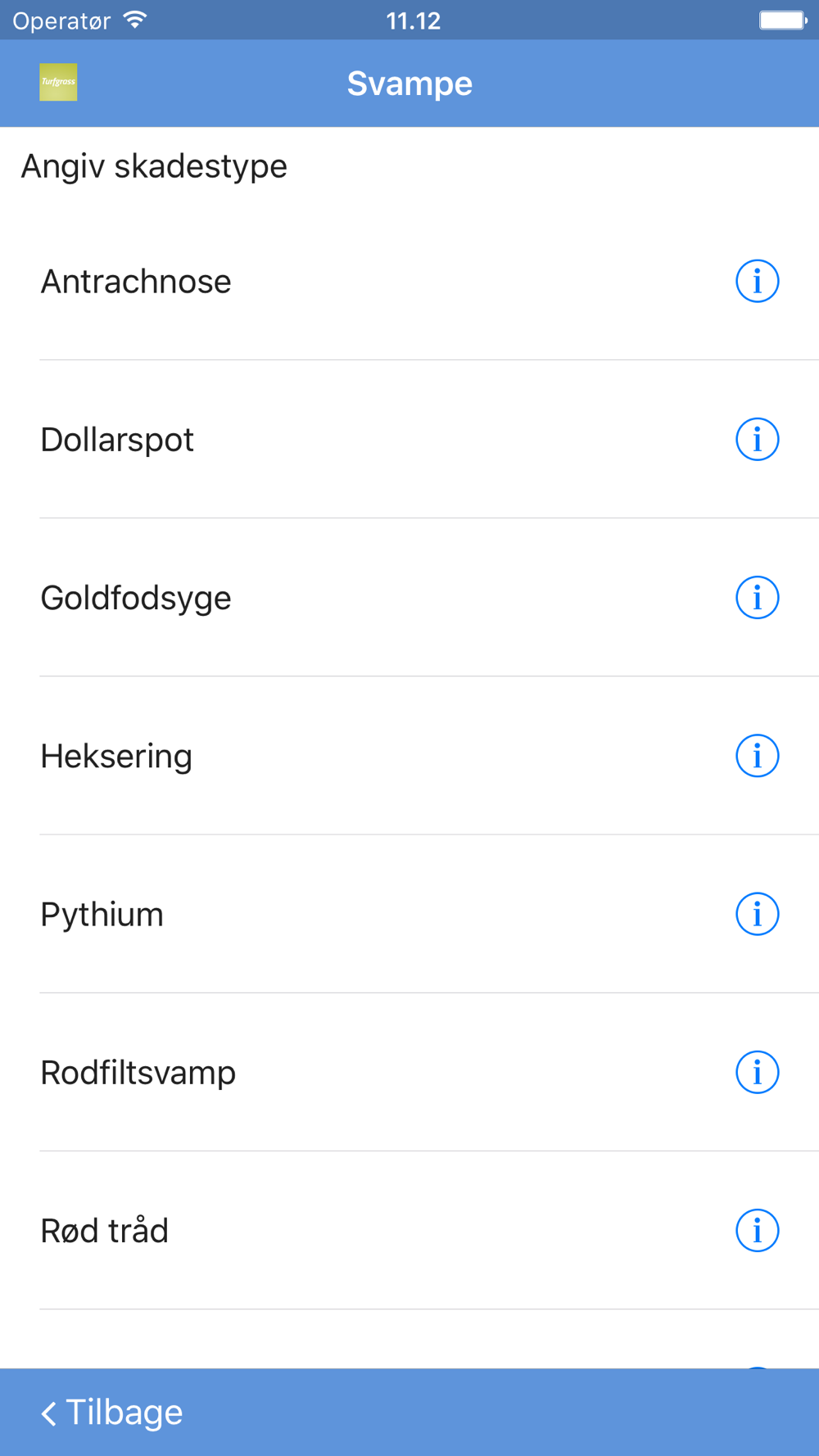Tap the info icon beside Goldfodsyge
The height and width of the screenshot is (1456, 819).
757,598
